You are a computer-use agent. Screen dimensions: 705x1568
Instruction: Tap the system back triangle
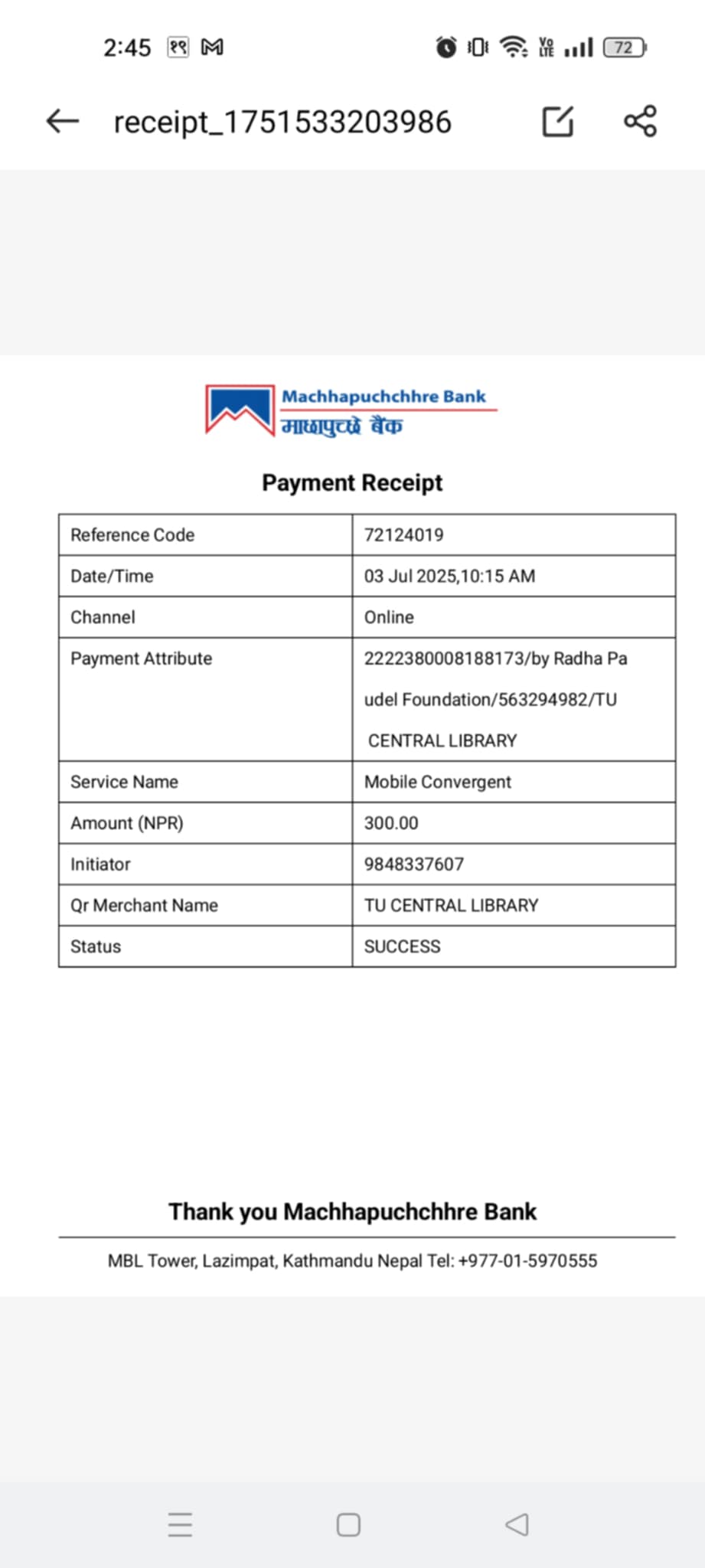coord(517,1524)
